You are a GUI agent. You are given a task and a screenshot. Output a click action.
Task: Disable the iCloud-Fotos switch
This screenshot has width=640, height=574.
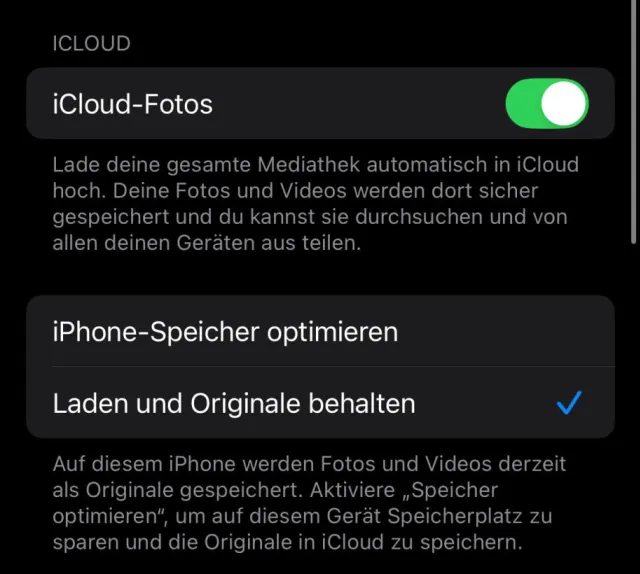[x=547, y=104]
